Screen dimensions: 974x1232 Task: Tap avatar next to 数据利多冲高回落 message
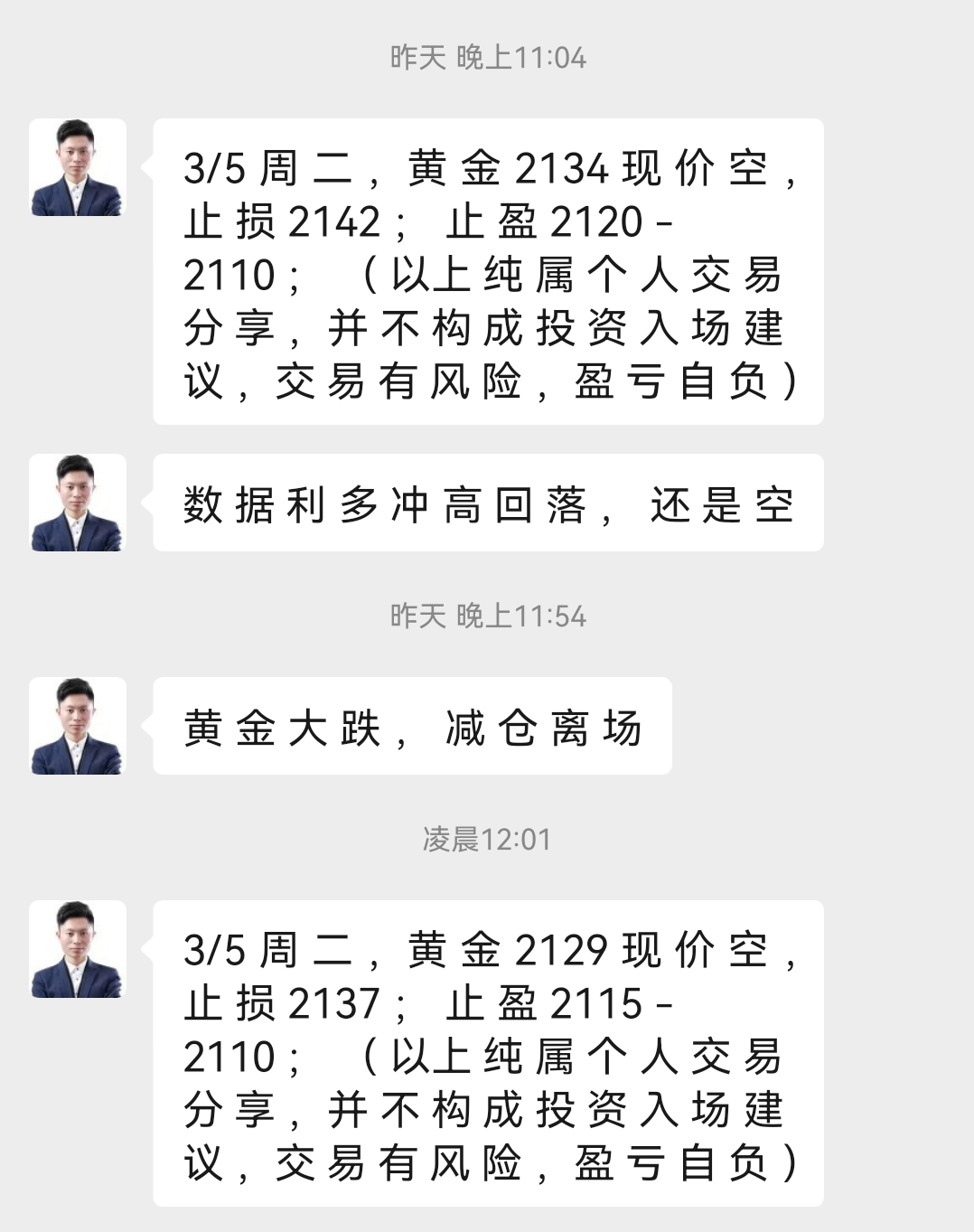(x=77, y=503)
